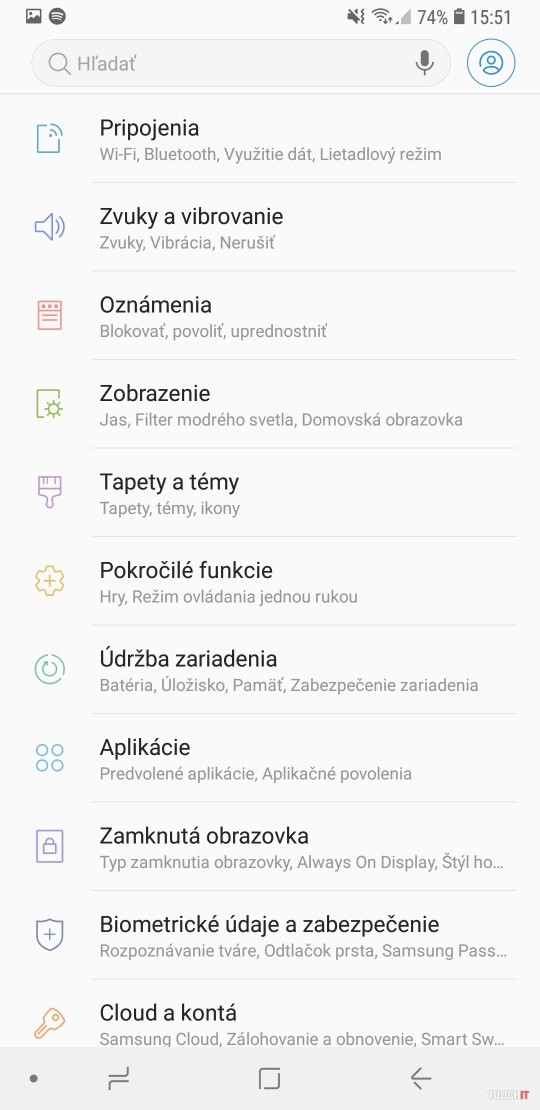This screenshot has height=1110, width=540.
Task: Go to Aplikácie settings
Action: 270,758
